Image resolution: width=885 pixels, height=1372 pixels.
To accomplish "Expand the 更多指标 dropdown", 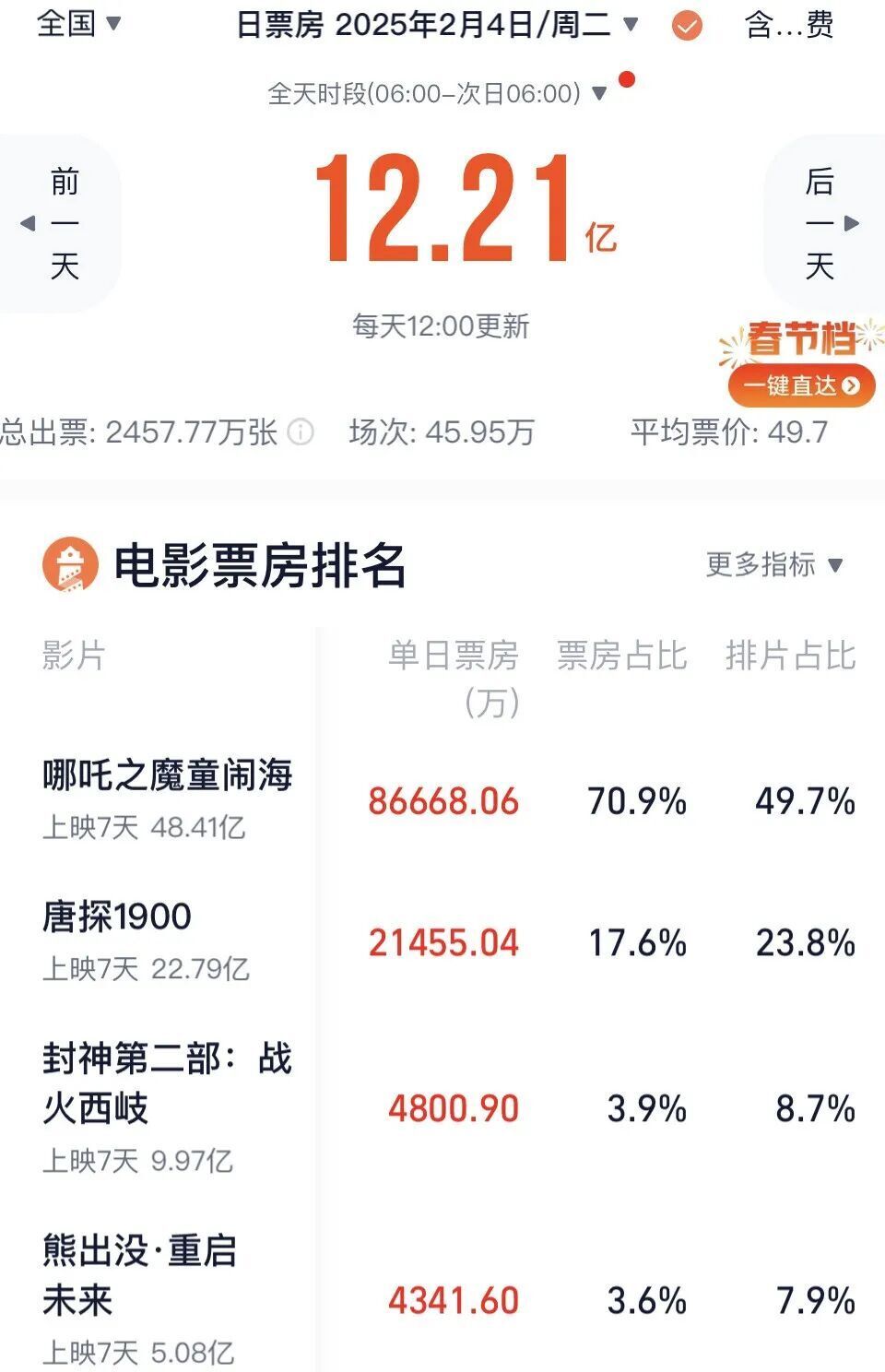I will click(774, 564).
